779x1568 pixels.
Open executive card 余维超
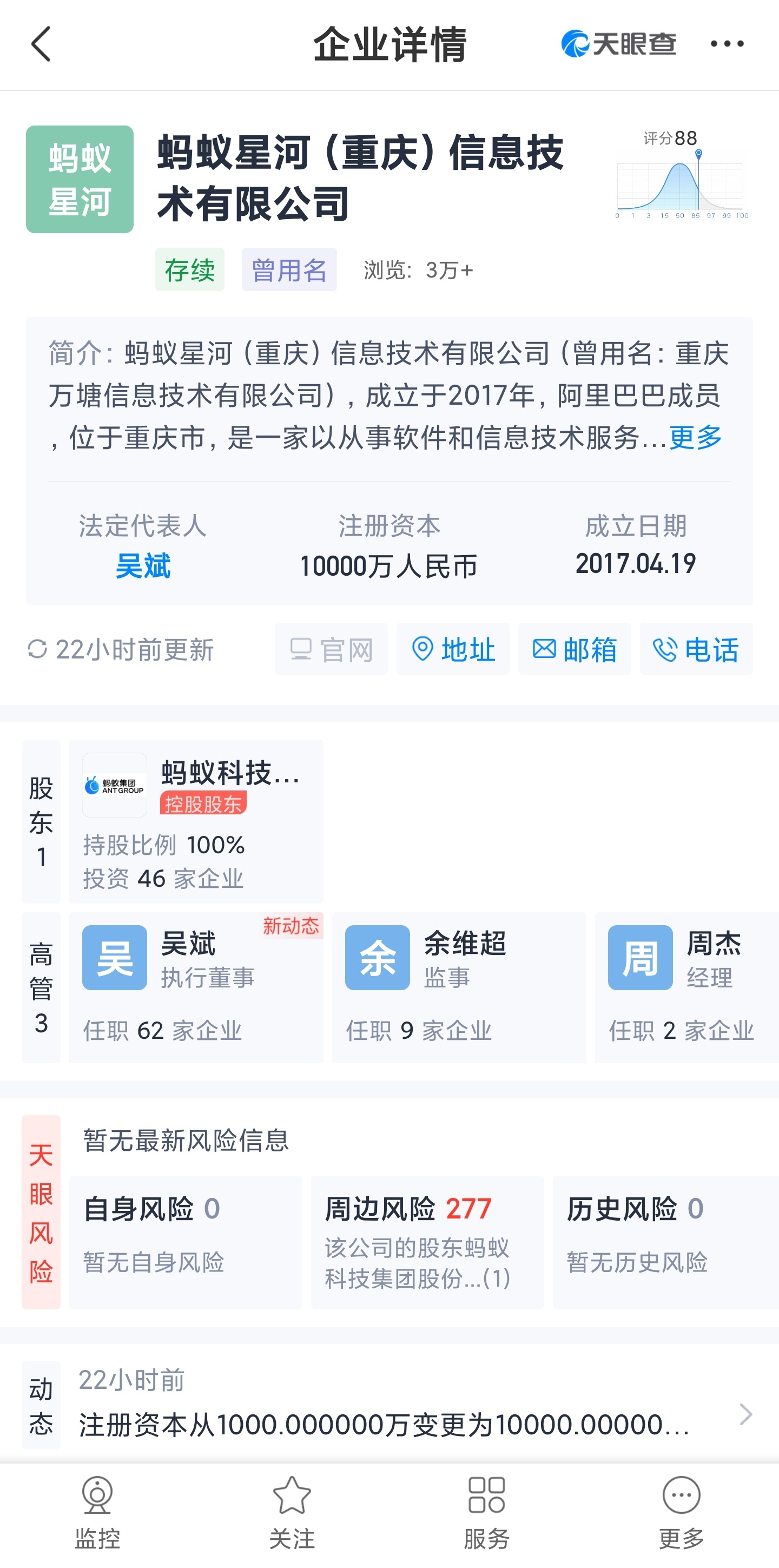(459, 988)
